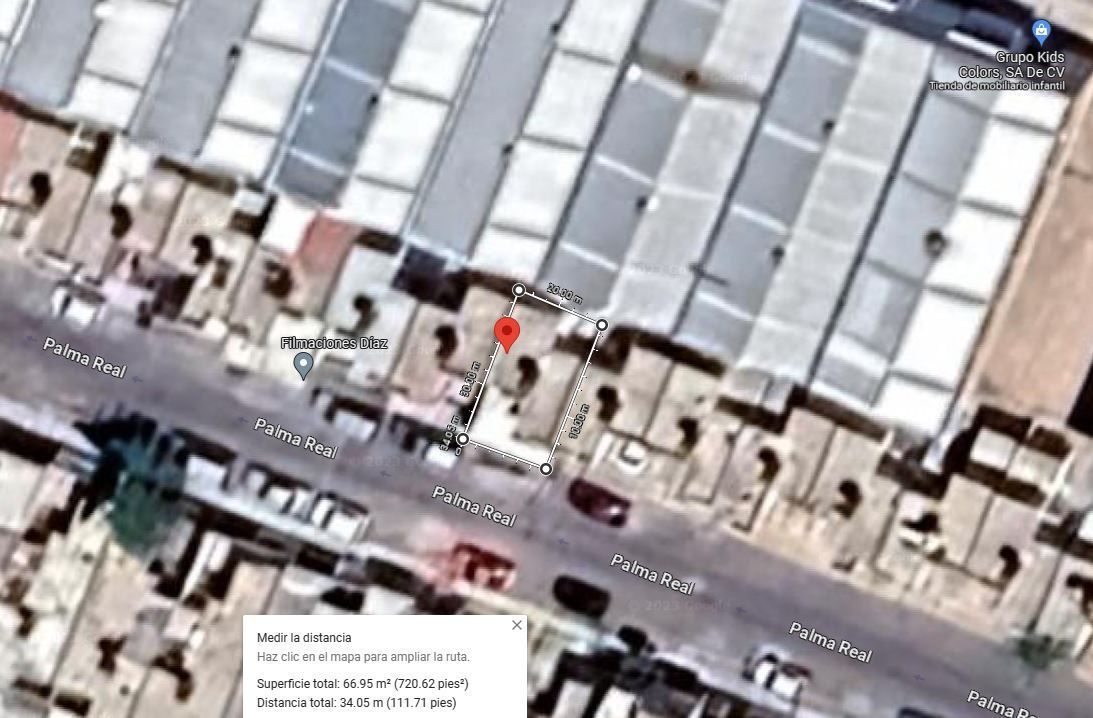The image size is (1093, 718).
Task: Close the Medir la distancia panel
Action: click(517, 625)
